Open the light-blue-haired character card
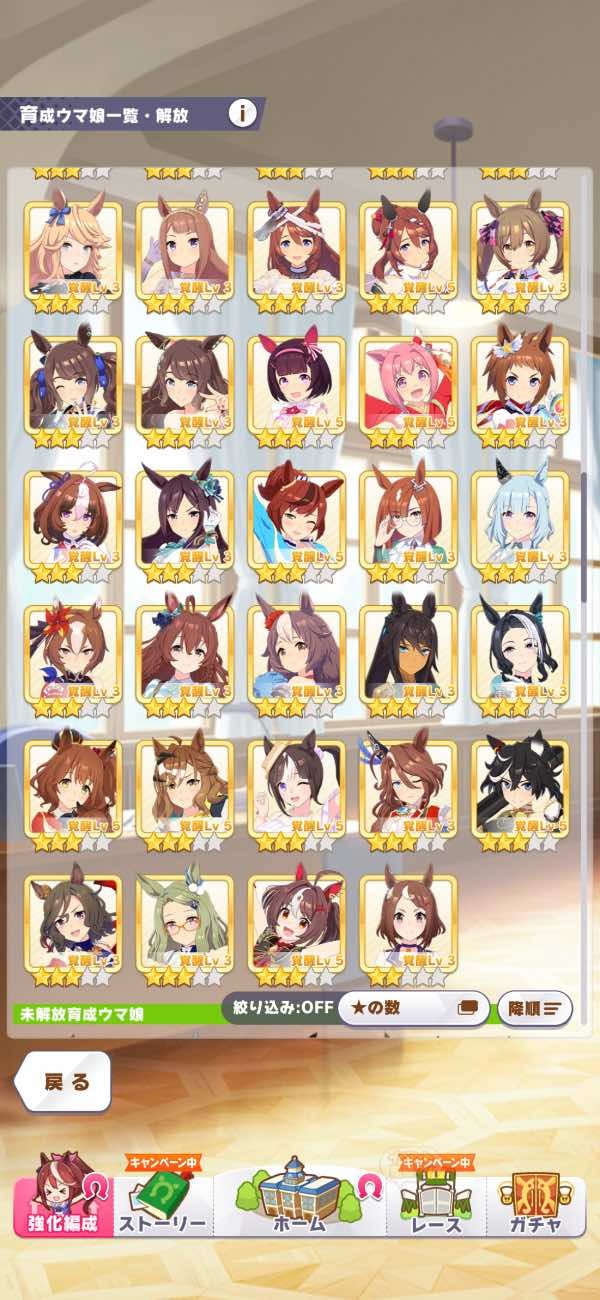The height and width of the screenshot is (1300, 600). [x=519, y=522]
